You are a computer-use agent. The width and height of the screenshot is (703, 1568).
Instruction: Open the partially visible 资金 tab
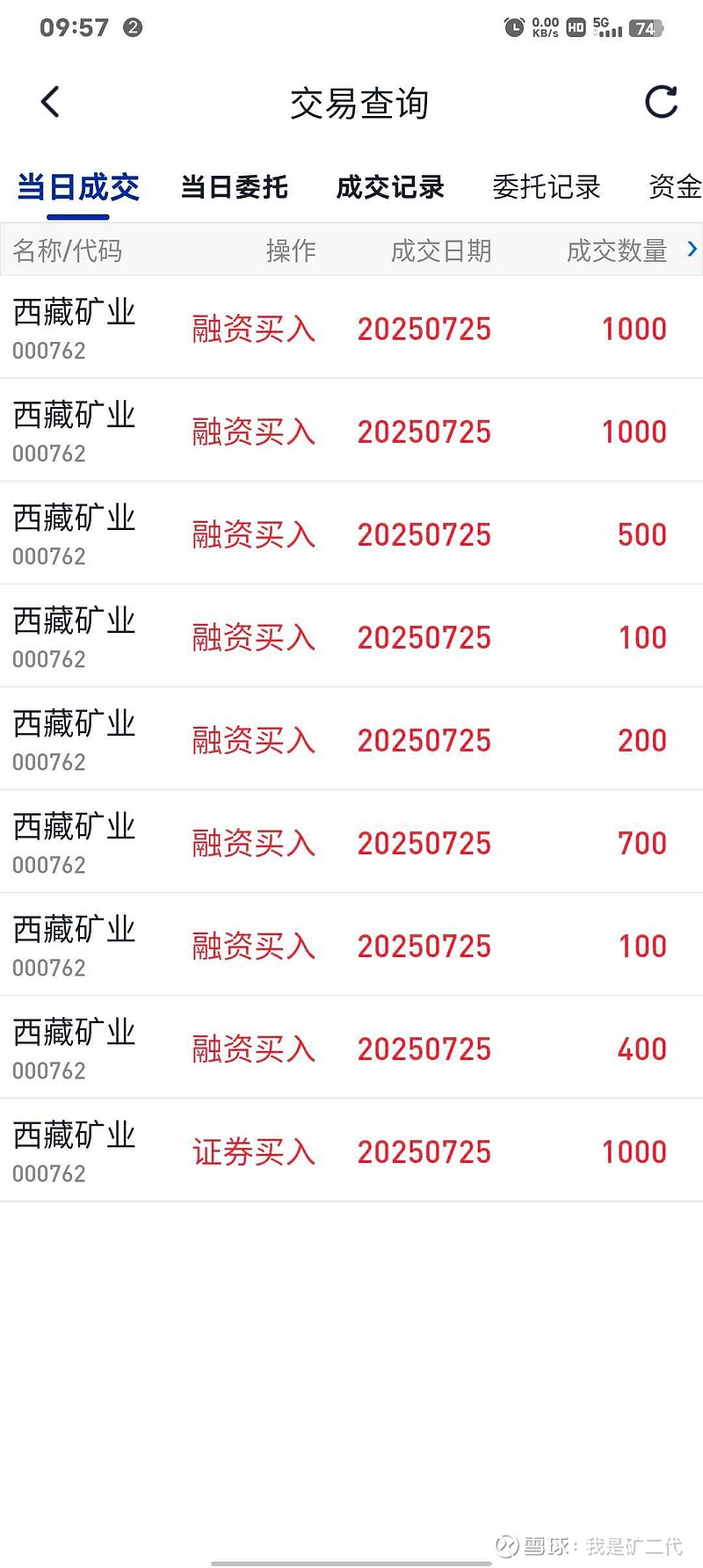(675, 187)
